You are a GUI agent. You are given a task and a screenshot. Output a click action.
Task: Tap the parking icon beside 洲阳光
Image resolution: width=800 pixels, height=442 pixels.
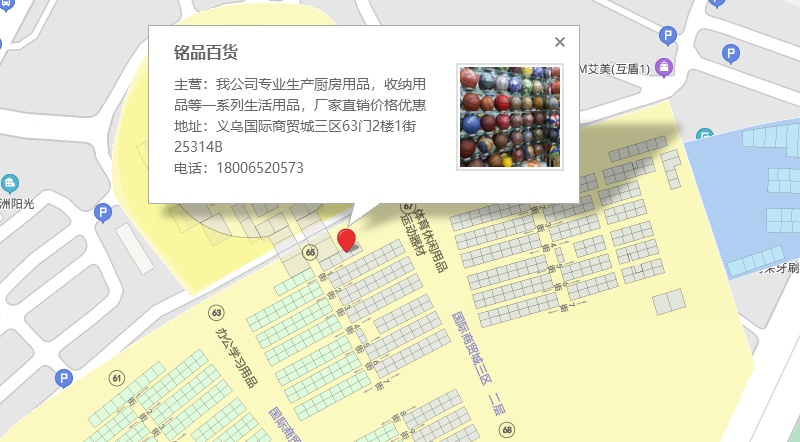(x=103, y=213)
